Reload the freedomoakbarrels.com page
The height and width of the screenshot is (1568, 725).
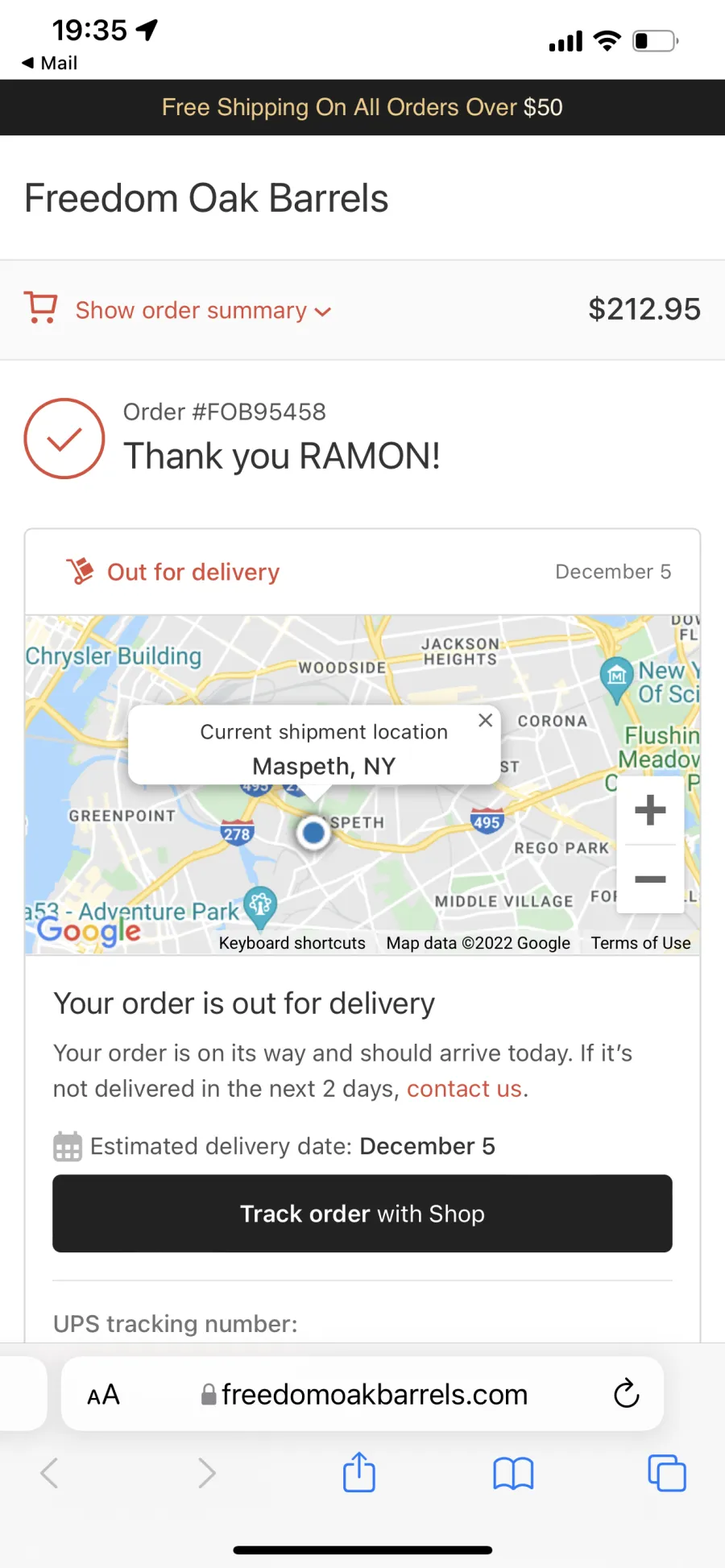point(626,1394)
